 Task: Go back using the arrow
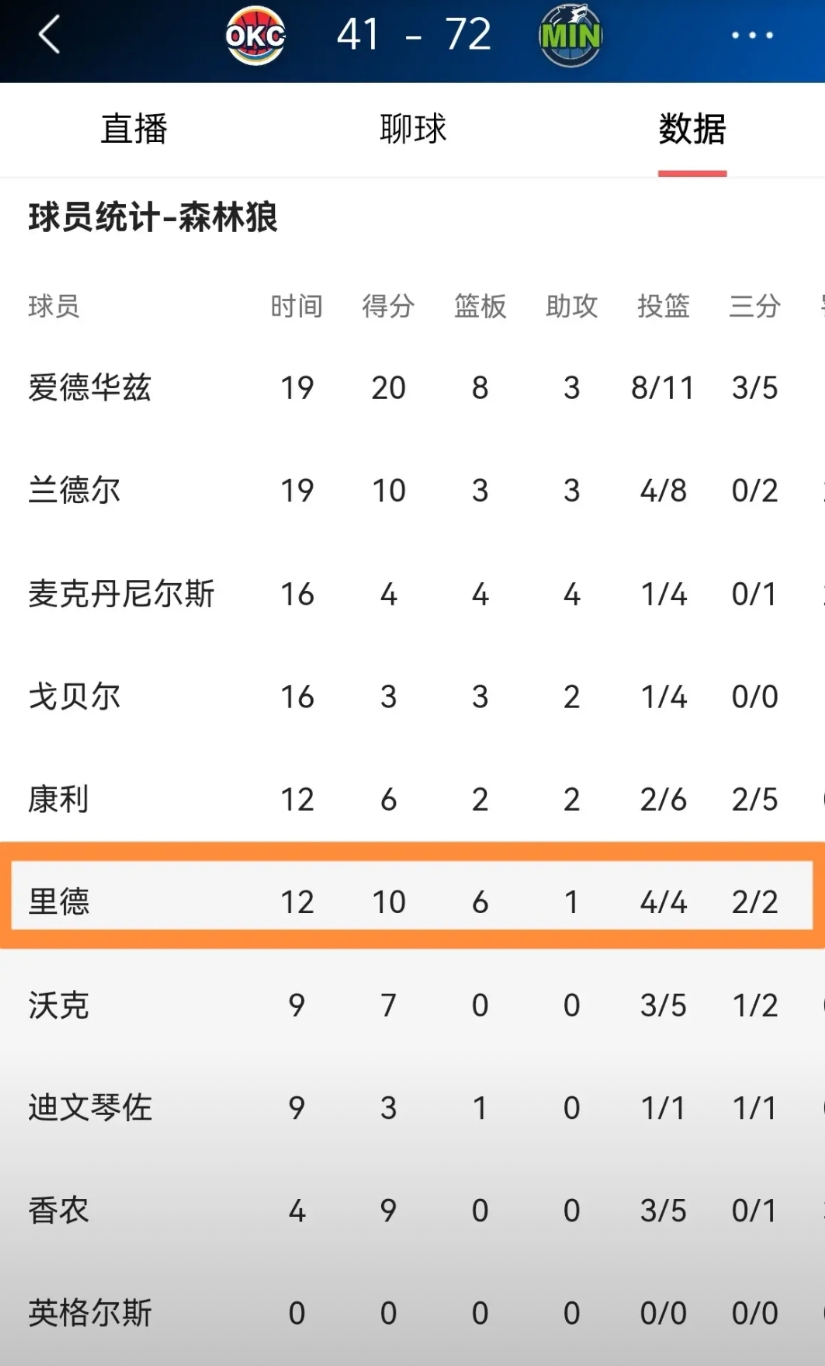point(49,36)
